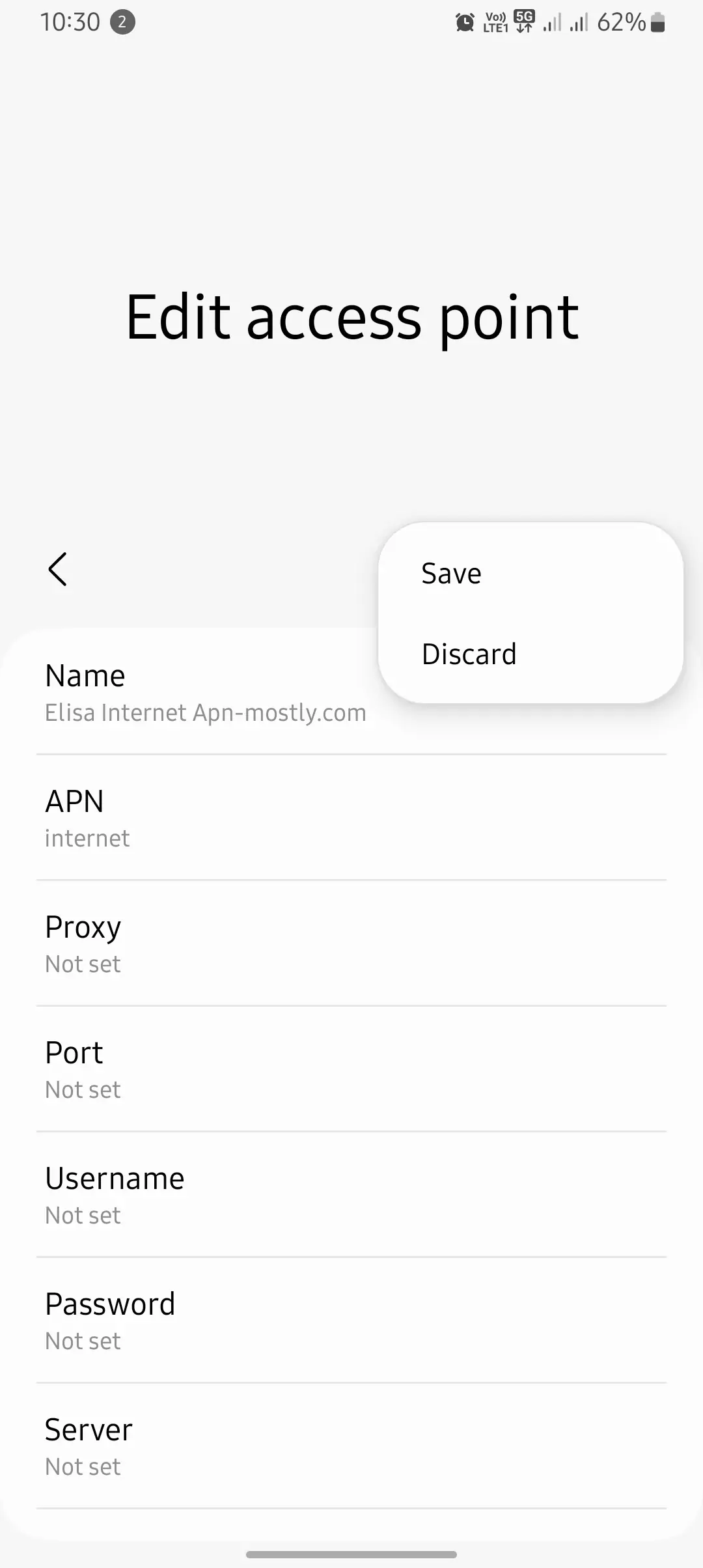
Task: Select Save from the popup menu
Action: [x=451, y=574]
